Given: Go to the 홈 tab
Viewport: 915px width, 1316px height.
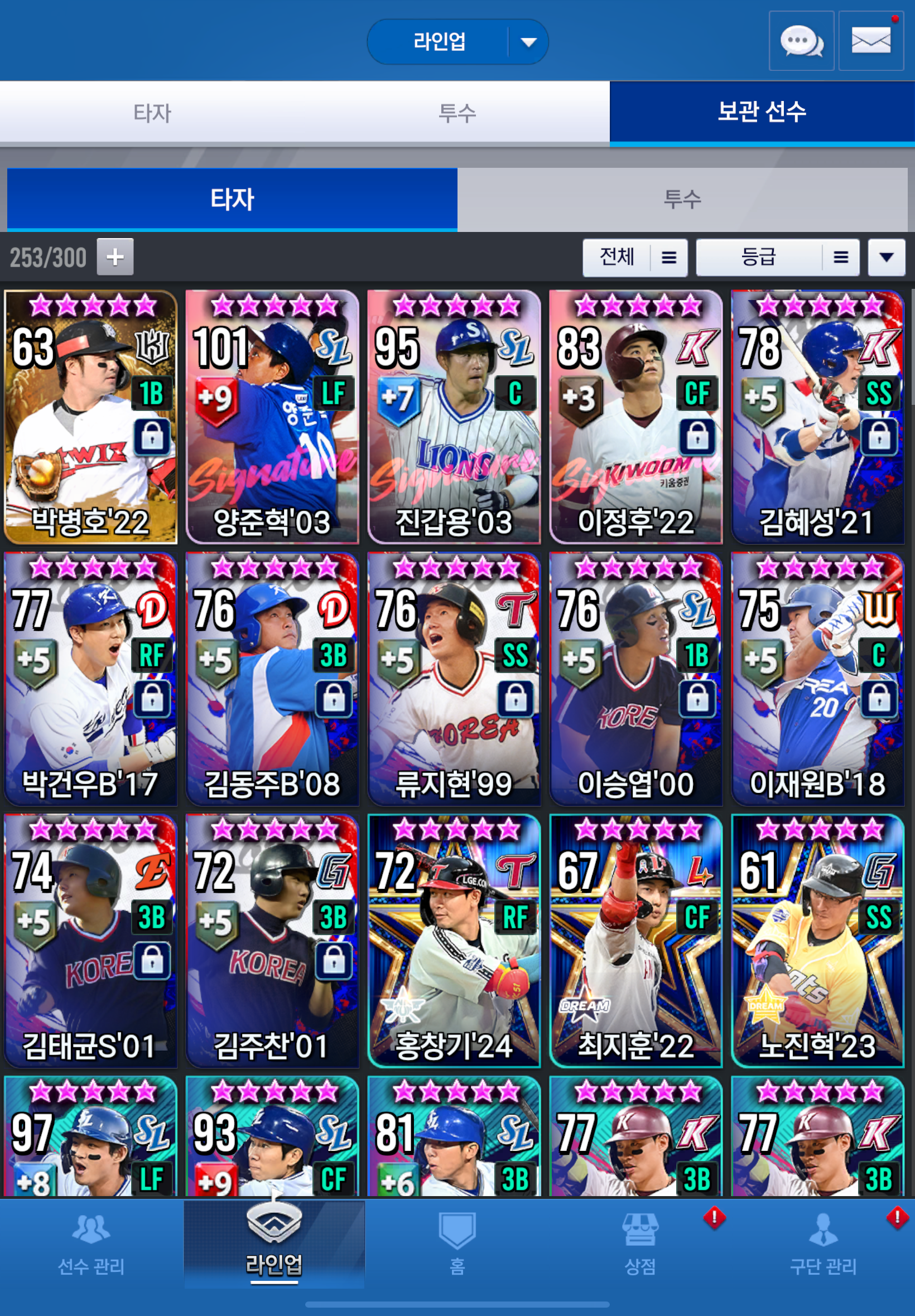Looking at the screenshot, I should click(457, 1245).
